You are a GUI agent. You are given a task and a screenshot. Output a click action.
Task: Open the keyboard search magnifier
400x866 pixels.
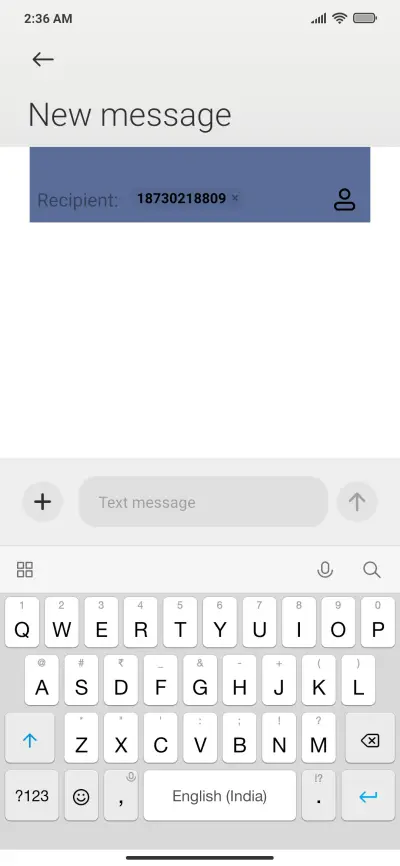click(372, 569)
